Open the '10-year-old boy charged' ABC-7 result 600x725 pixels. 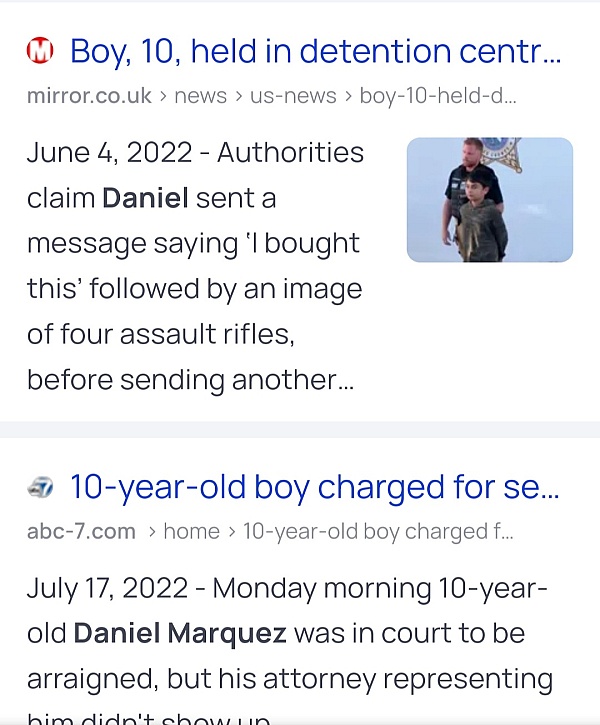pos(314,488)
